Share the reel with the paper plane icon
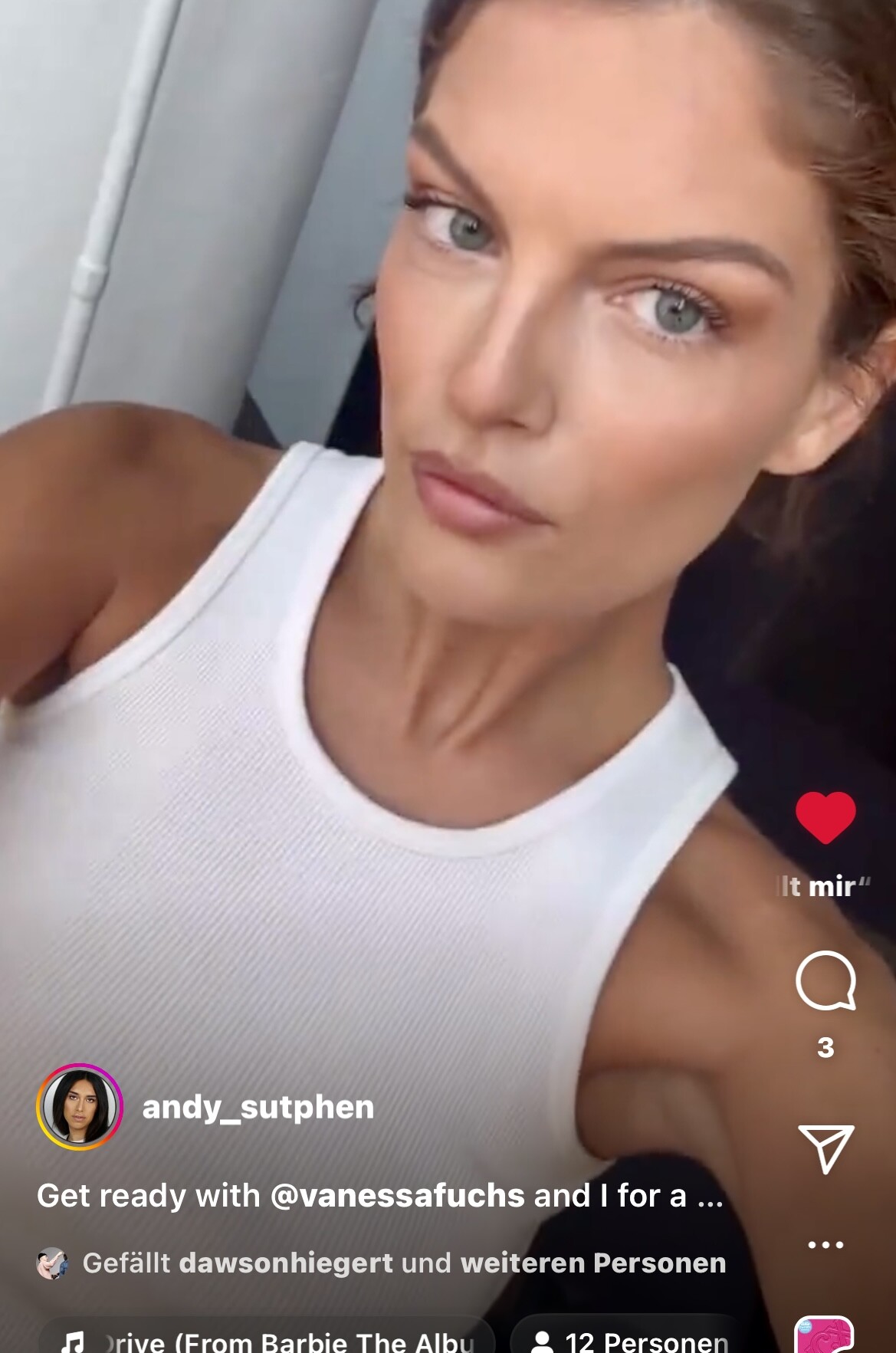The height and width of the screenshot is (1353, 896). (825, 1148)
